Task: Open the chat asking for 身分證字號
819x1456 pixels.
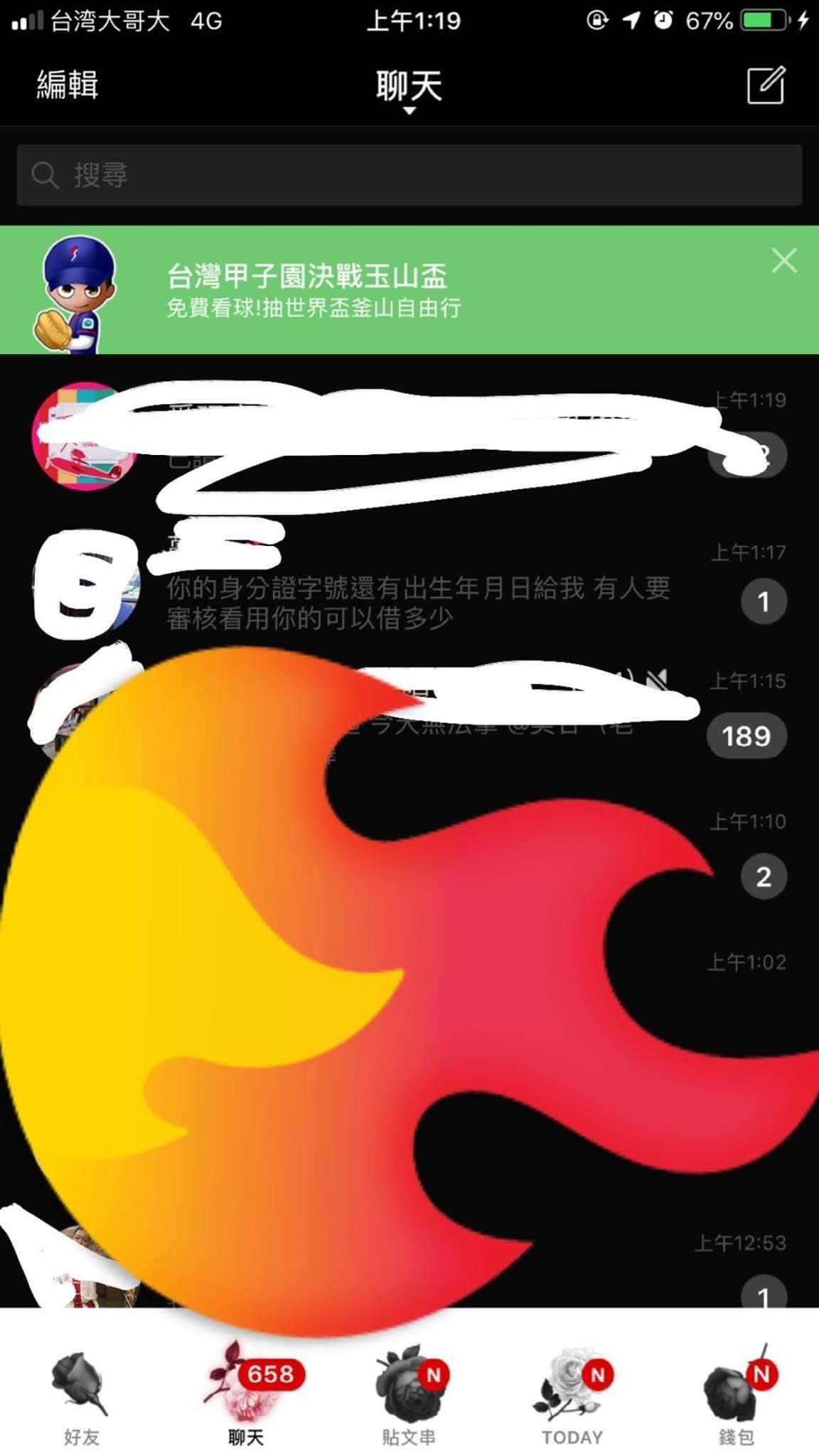Action: (418, 602)
